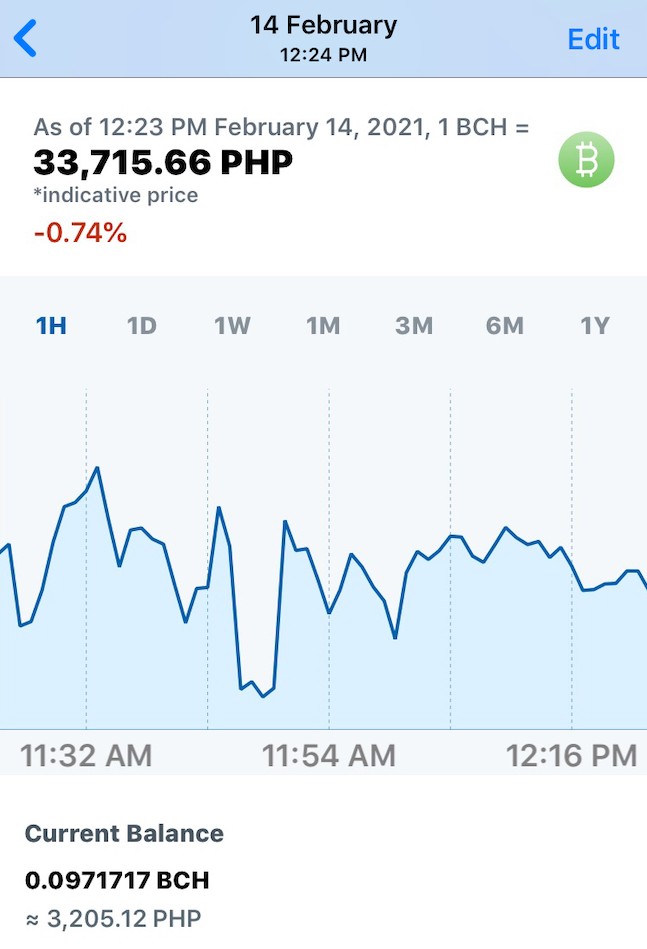View the 1Y price history
The image size is (647, 949).
pyautogui.click(x=595, y=326)
